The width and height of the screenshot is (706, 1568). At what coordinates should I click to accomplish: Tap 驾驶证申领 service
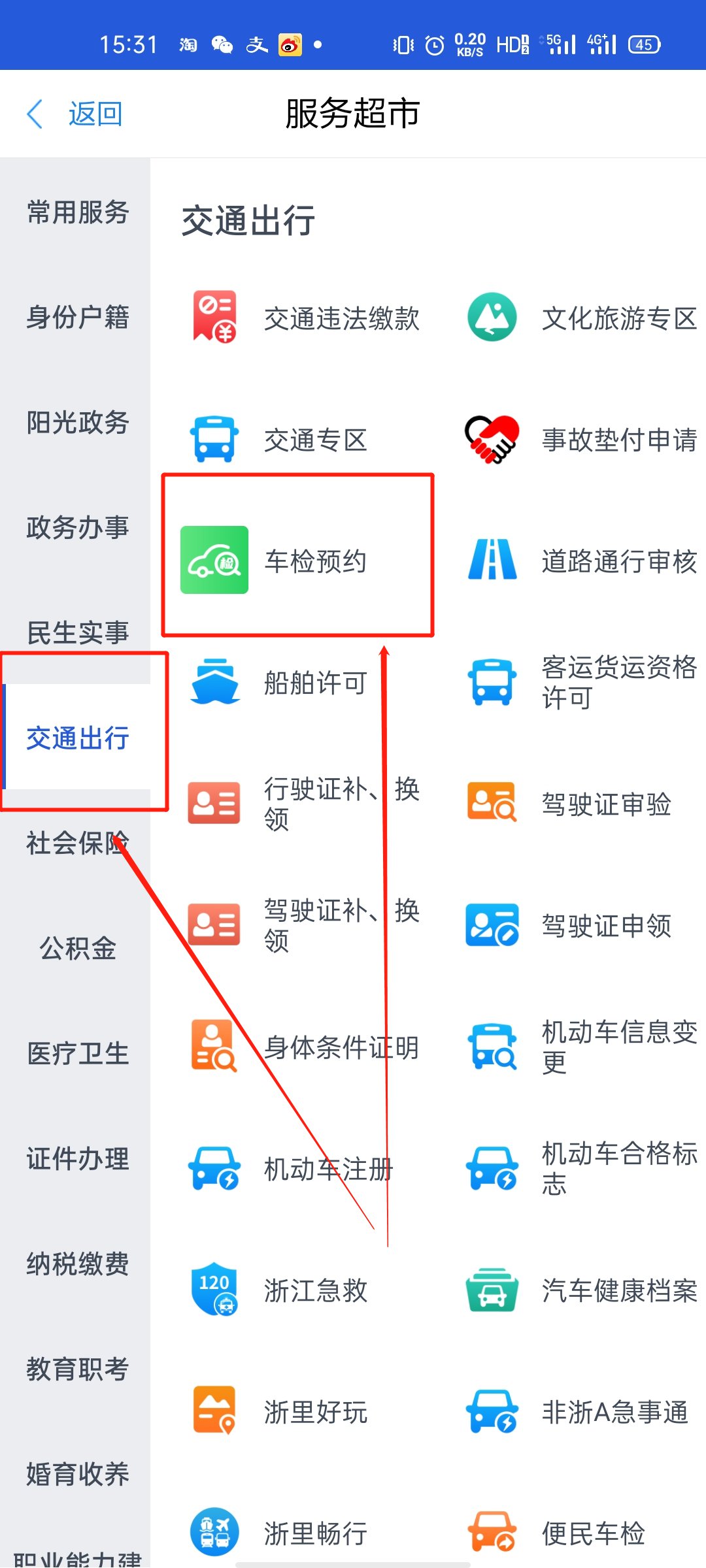(x=569, y=926)
